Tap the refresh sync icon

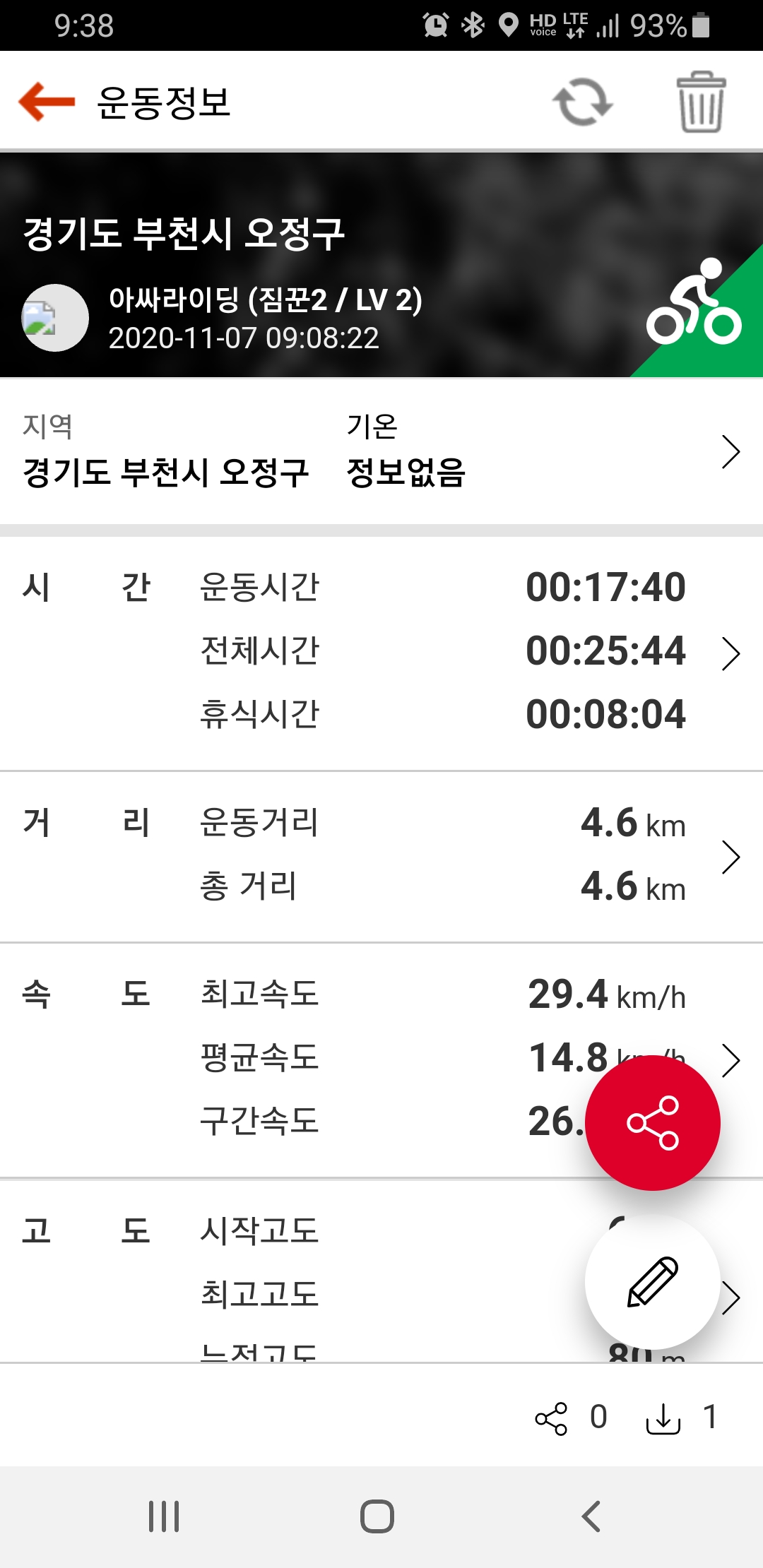(x=582, y=102)
